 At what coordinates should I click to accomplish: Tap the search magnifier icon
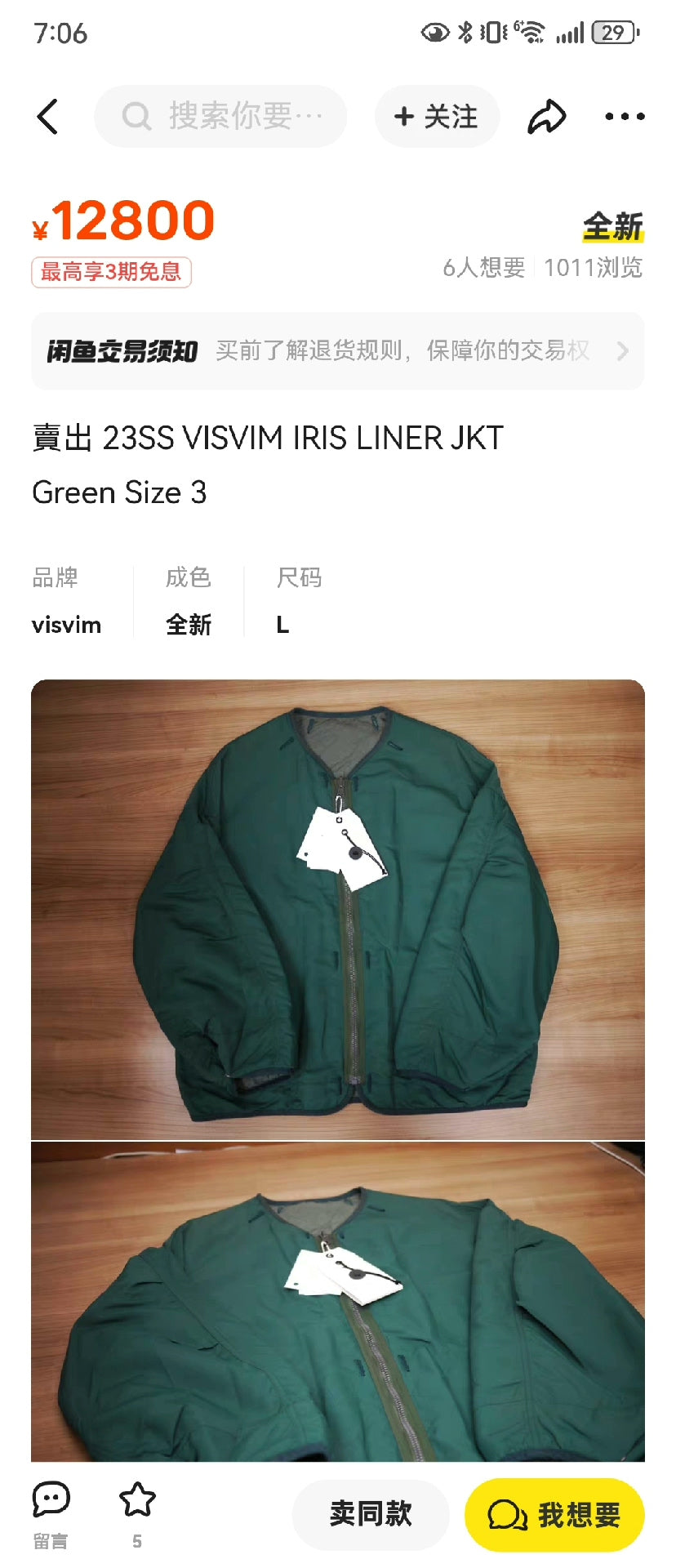pyautogui.click(x=136, y=116)
